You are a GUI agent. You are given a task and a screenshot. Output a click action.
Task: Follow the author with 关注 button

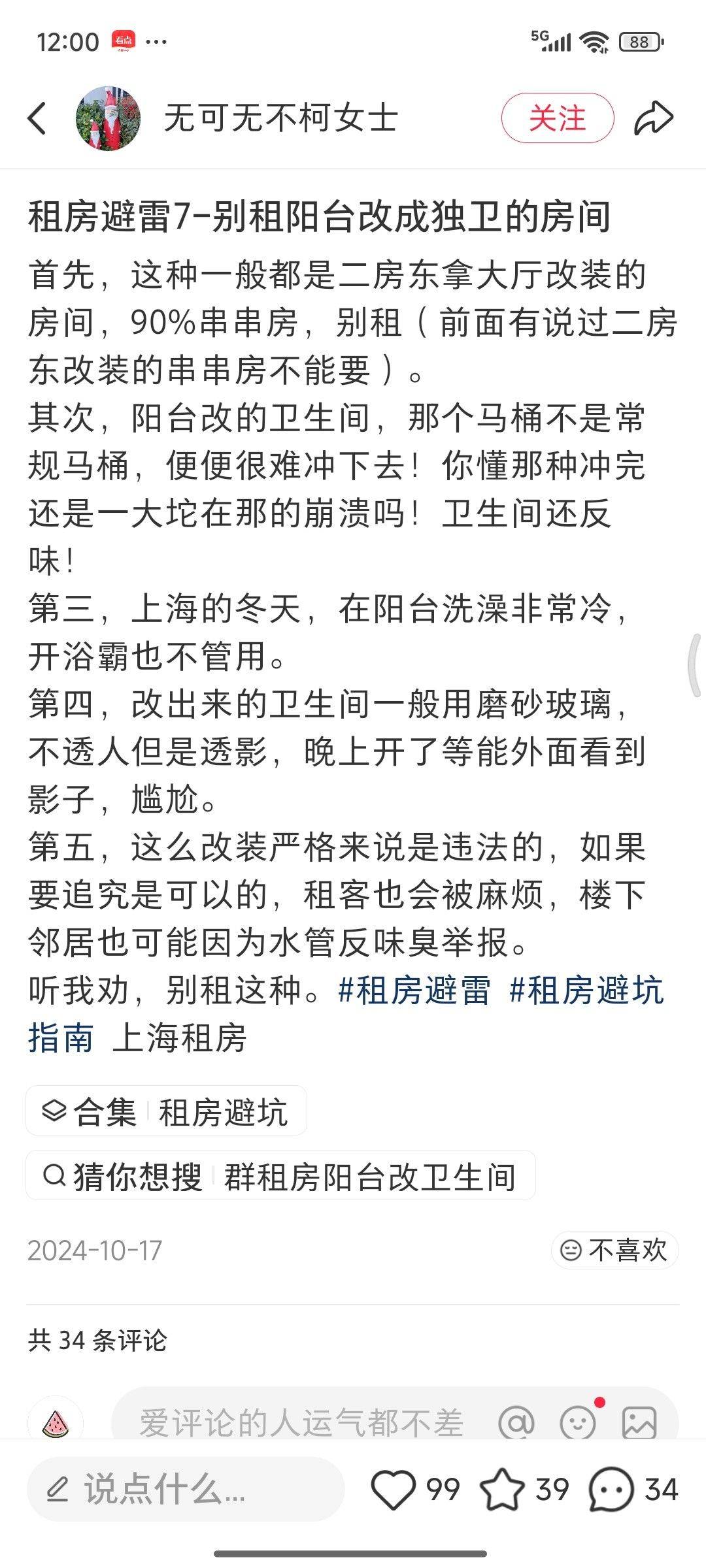(558, 118)
